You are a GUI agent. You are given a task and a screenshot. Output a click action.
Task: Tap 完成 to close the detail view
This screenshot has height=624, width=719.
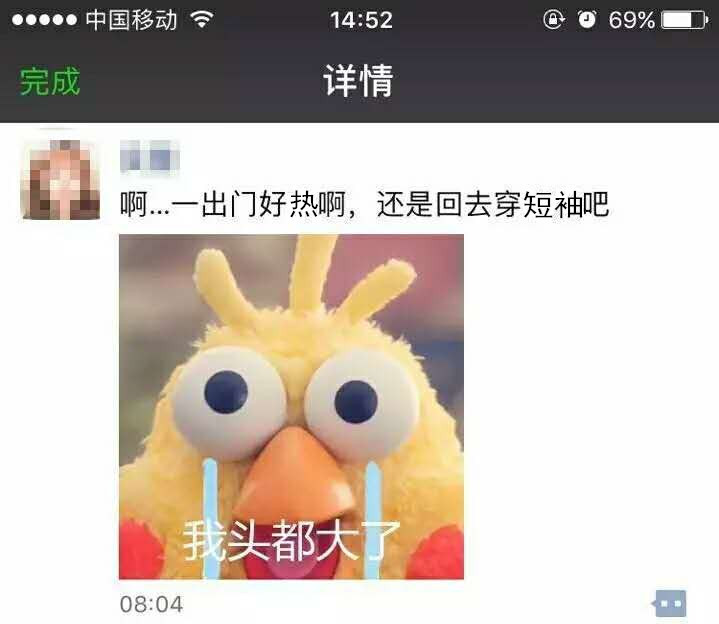pyautogui.click(x=50, y=81)
